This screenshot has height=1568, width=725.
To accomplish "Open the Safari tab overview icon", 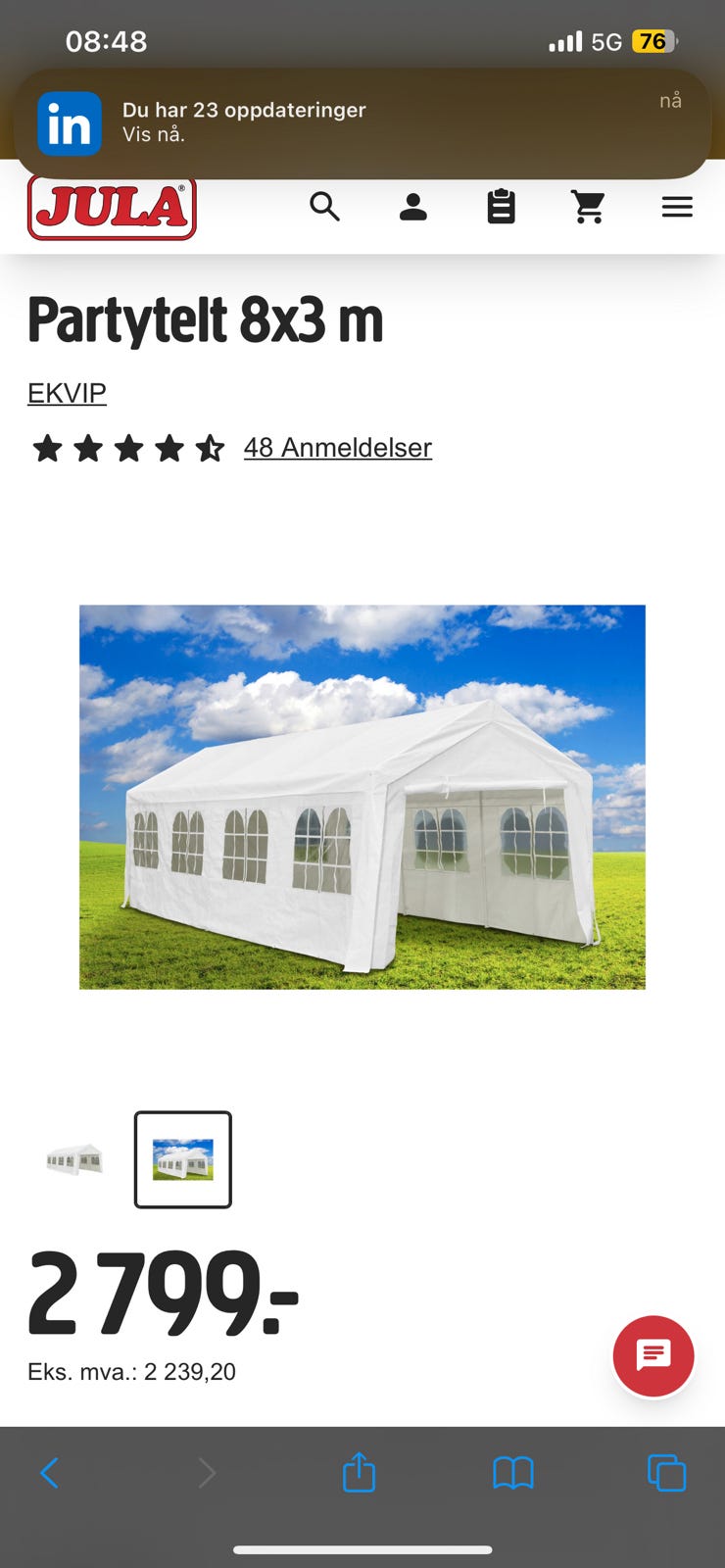I will coord(667,1472).
